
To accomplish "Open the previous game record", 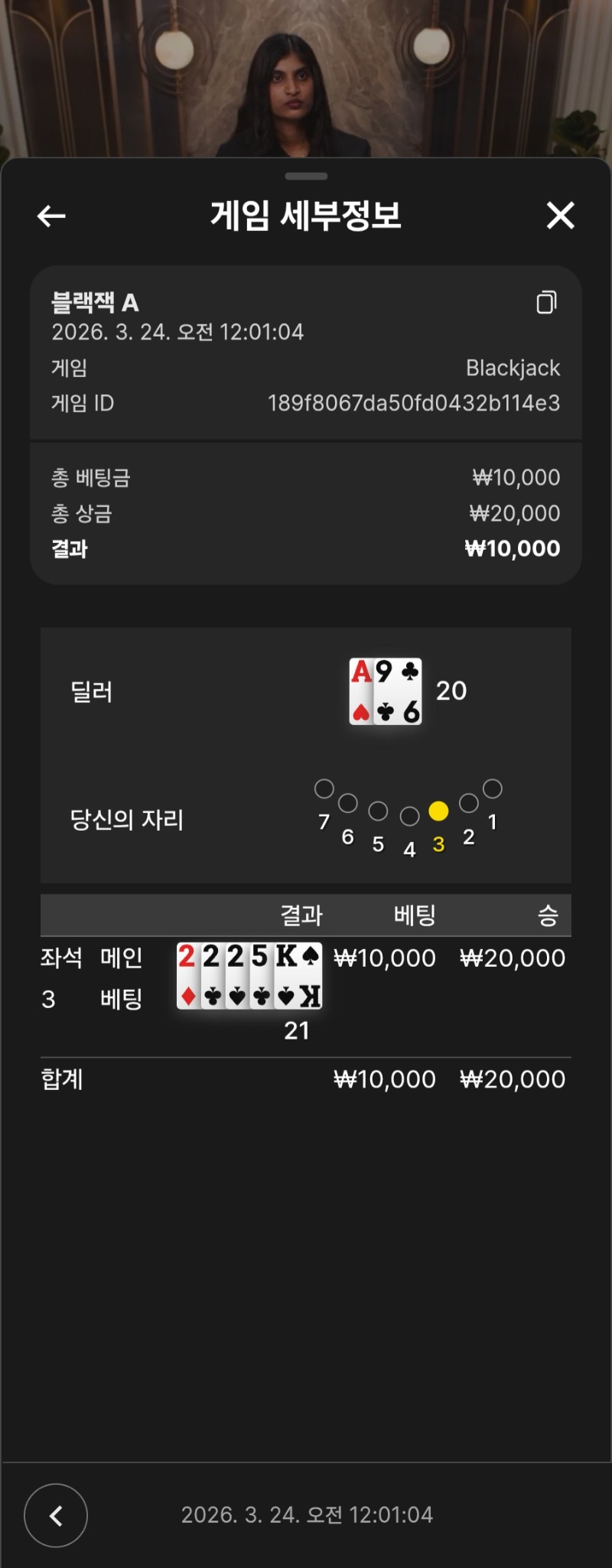I will pos(56,1515).
